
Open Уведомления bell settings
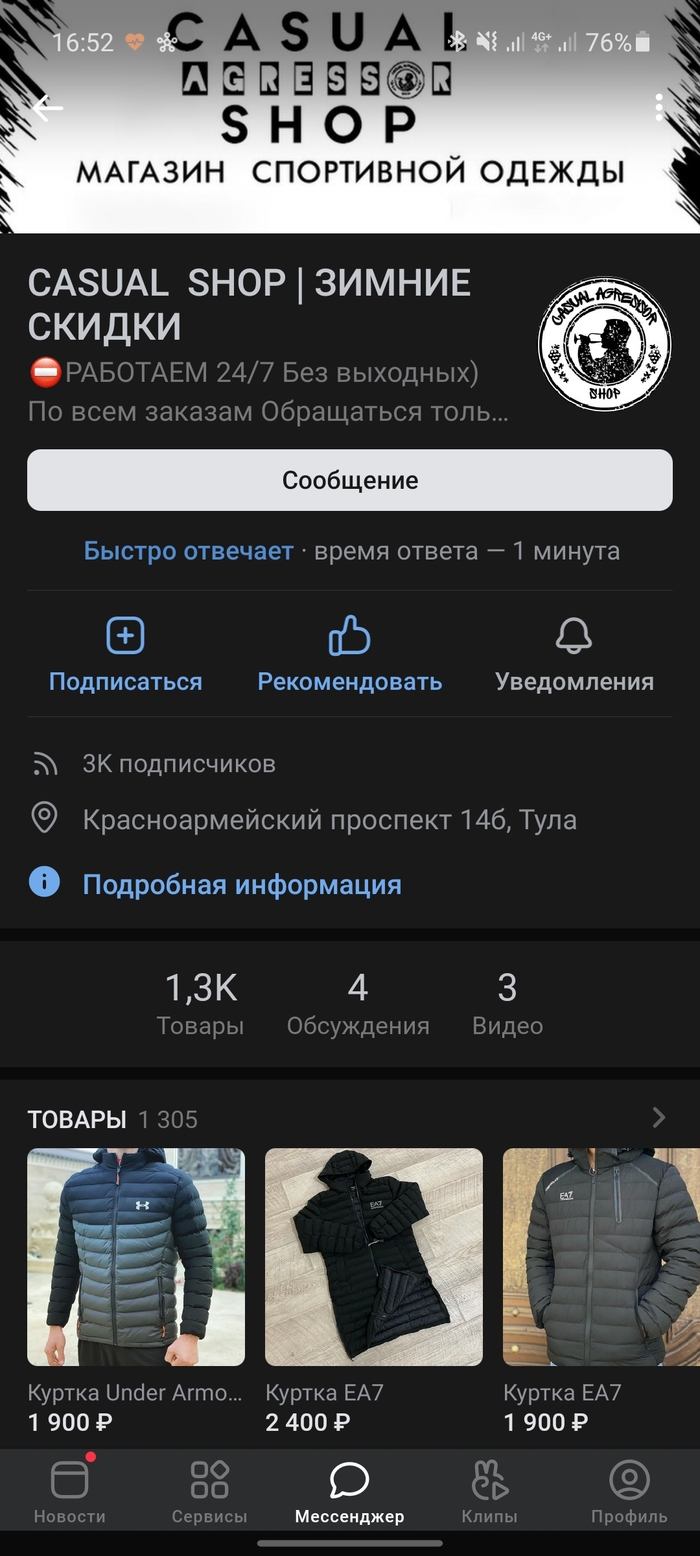[574, 655]
